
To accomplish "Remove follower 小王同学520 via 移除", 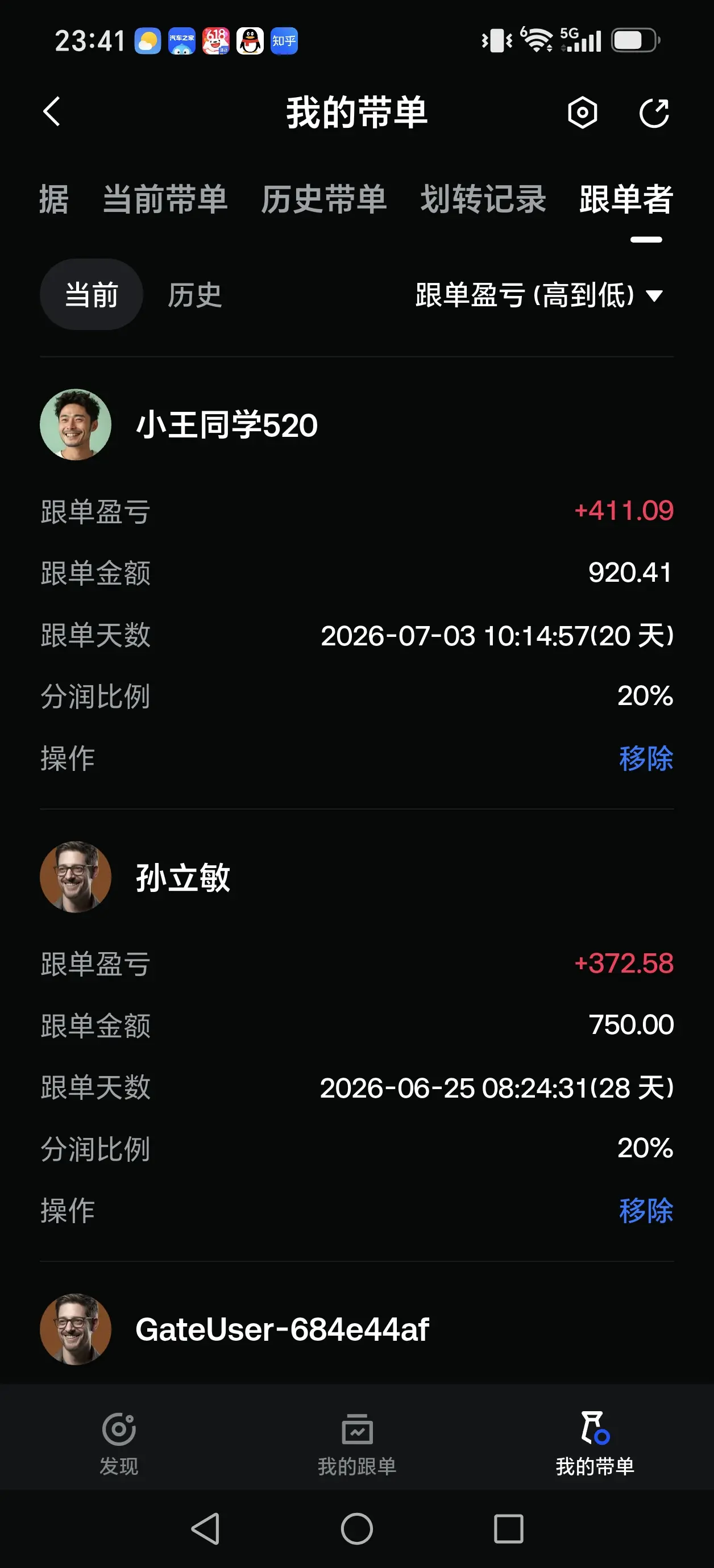I will tap(646, 758).
